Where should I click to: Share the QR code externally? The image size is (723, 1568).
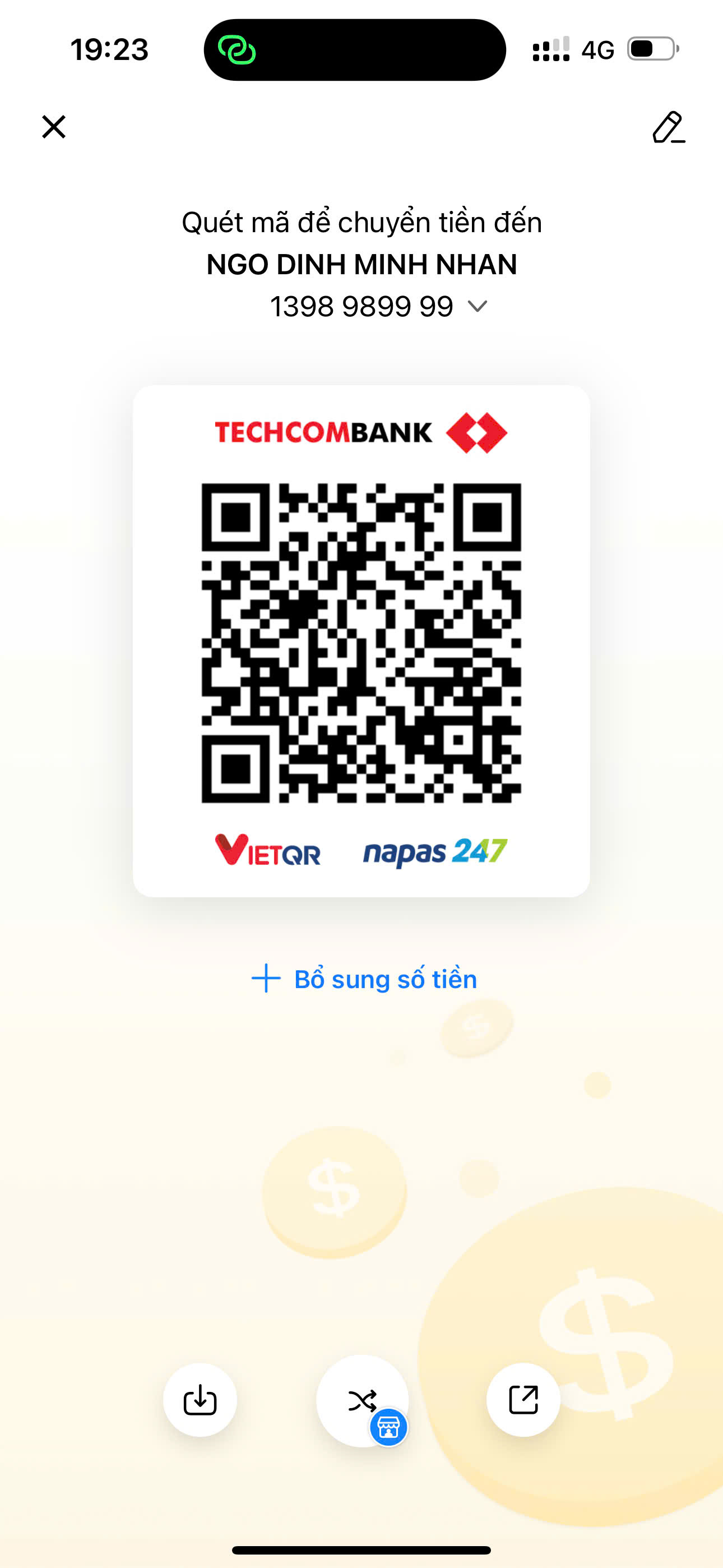coord(523,1400)
